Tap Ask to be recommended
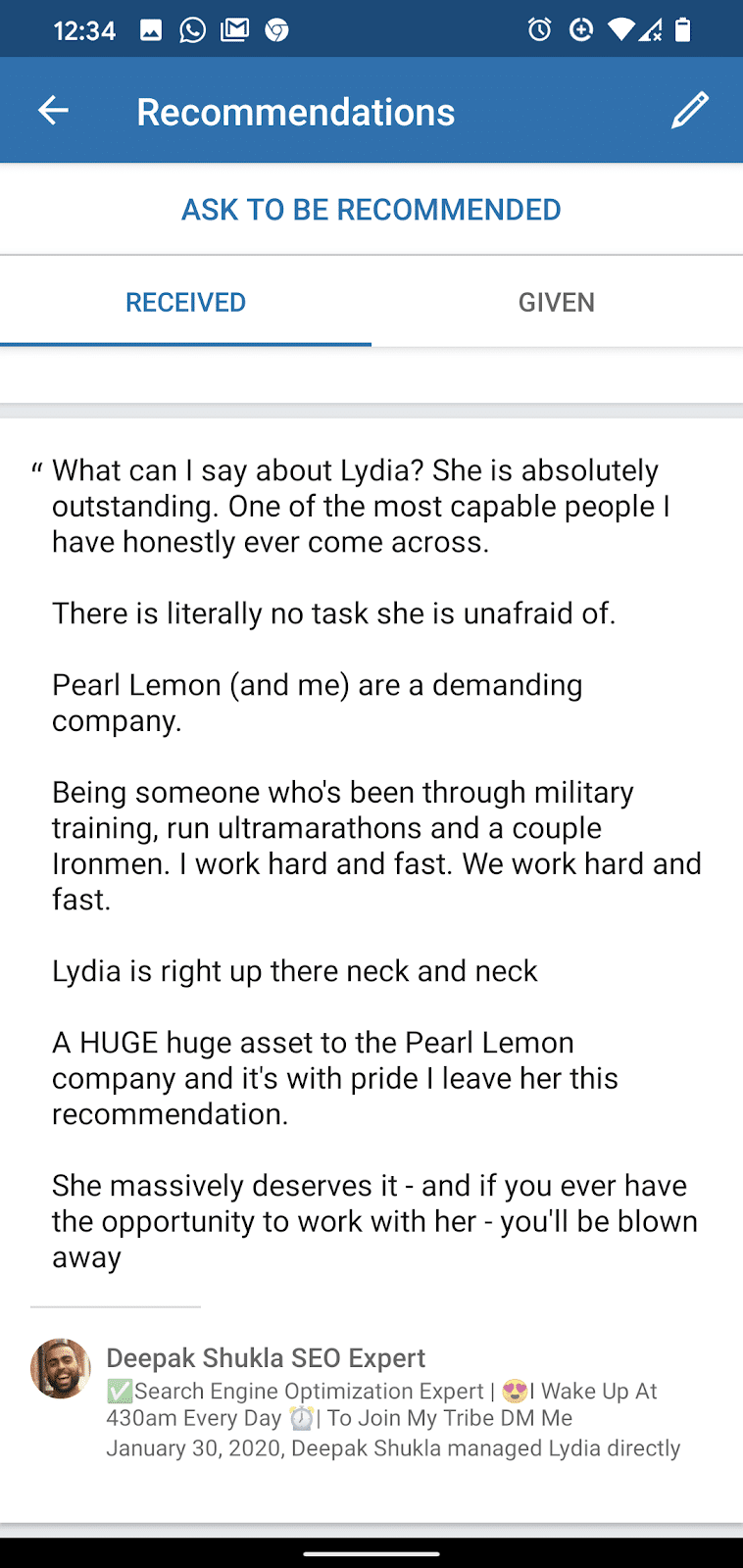Viewport: 743px width, 1568px height. coord(371,210)
